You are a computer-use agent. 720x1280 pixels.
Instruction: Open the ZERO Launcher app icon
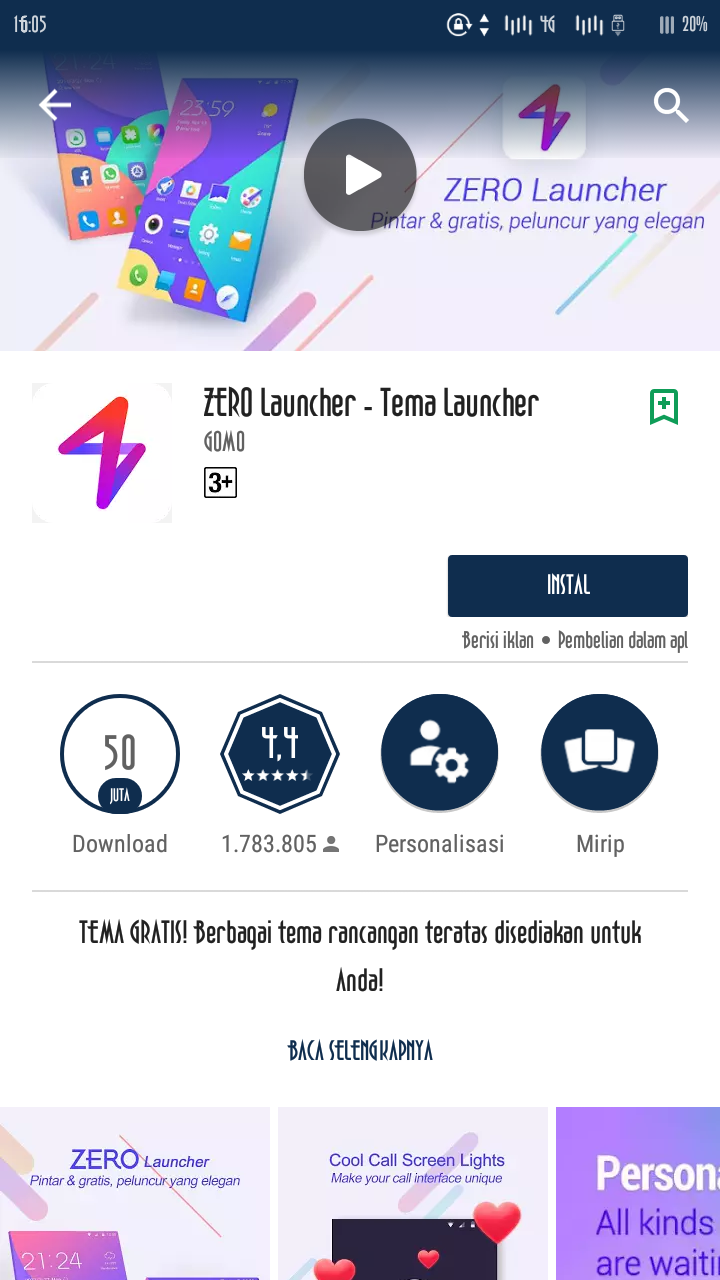click(102, 451)
